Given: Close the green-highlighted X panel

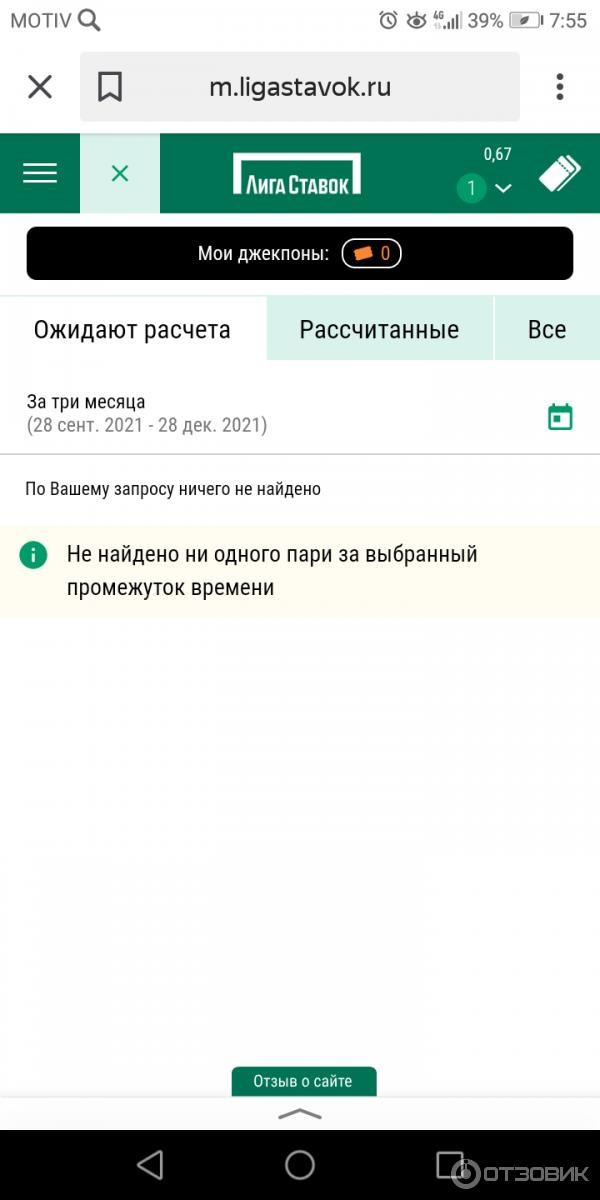Looking at the screenshot, I should (120, 173).
